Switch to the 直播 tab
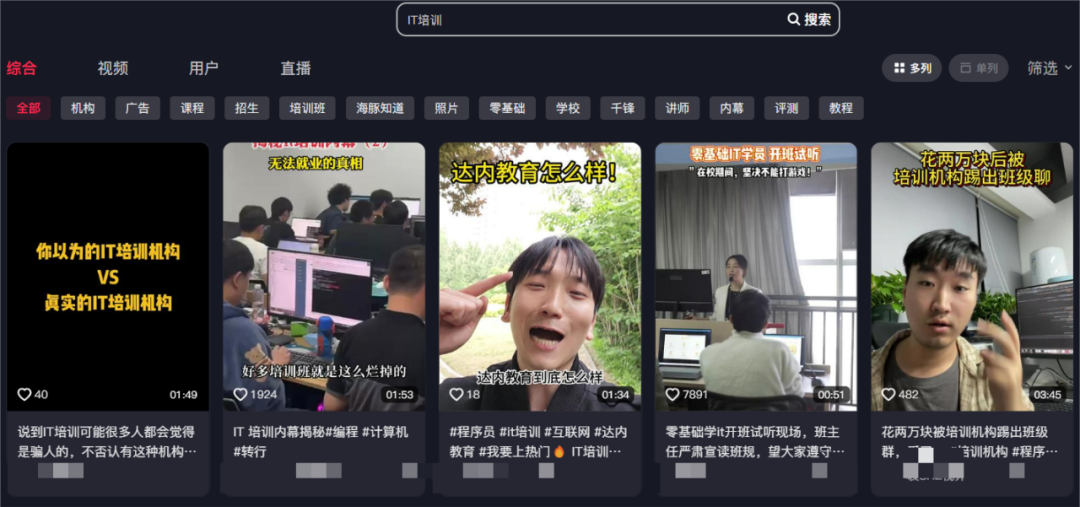Viewport: 1080px width, 507px height. click(295, 68)
